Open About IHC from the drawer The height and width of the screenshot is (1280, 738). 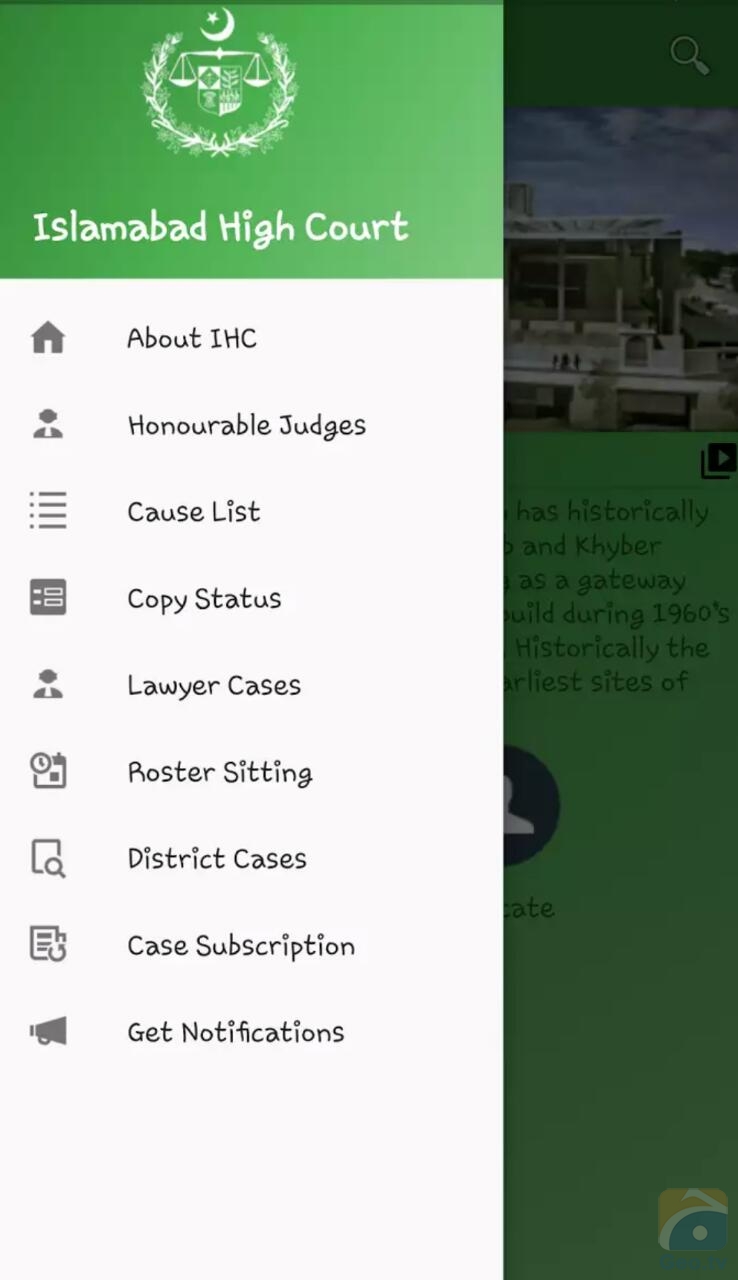[191, 339]
